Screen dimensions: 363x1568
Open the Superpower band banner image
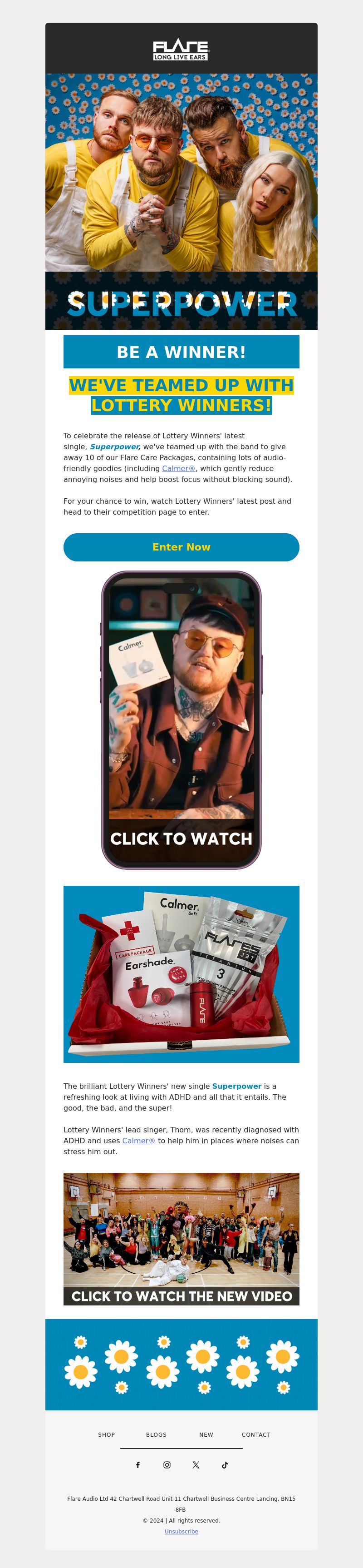181,201
